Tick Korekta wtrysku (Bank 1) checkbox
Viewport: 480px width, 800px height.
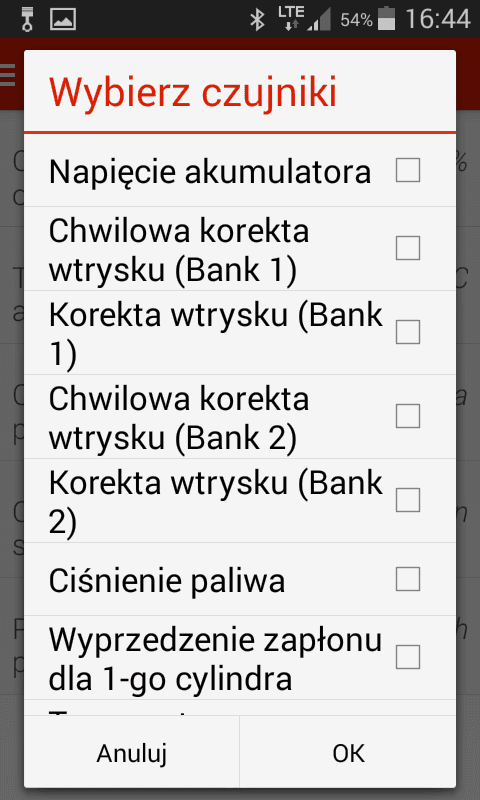408,332
